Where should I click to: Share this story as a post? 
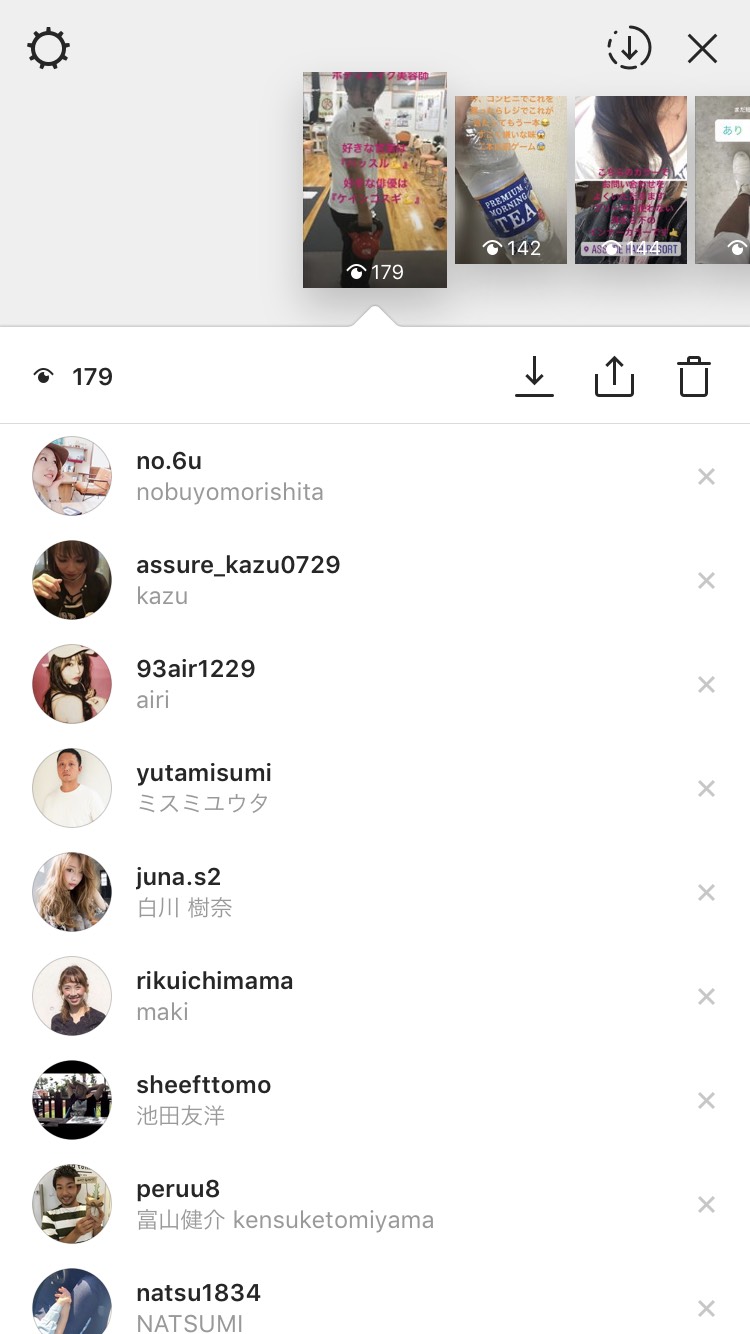[x=614, y=376]
